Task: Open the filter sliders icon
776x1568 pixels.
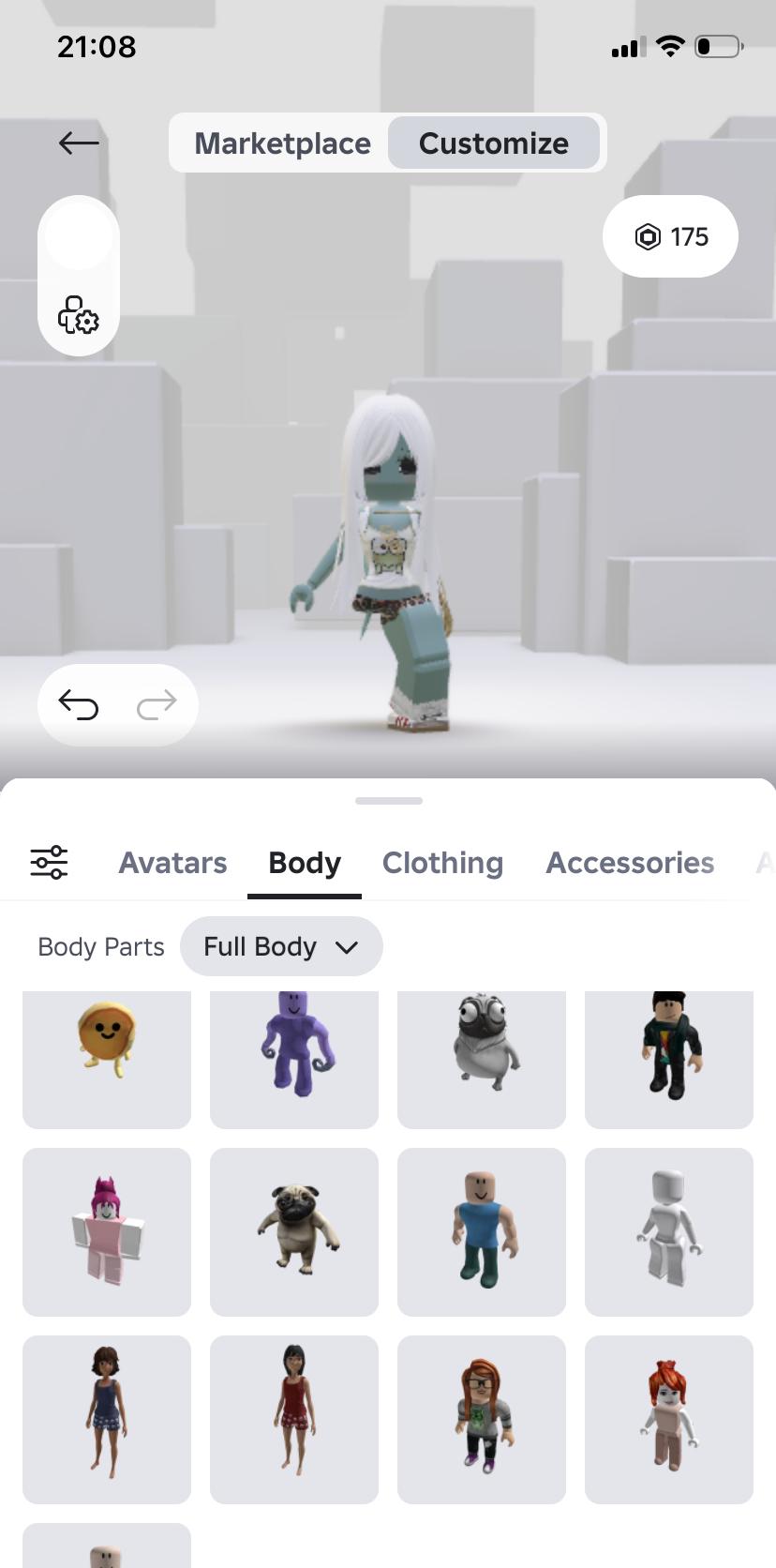Action: tap(49, 862)
